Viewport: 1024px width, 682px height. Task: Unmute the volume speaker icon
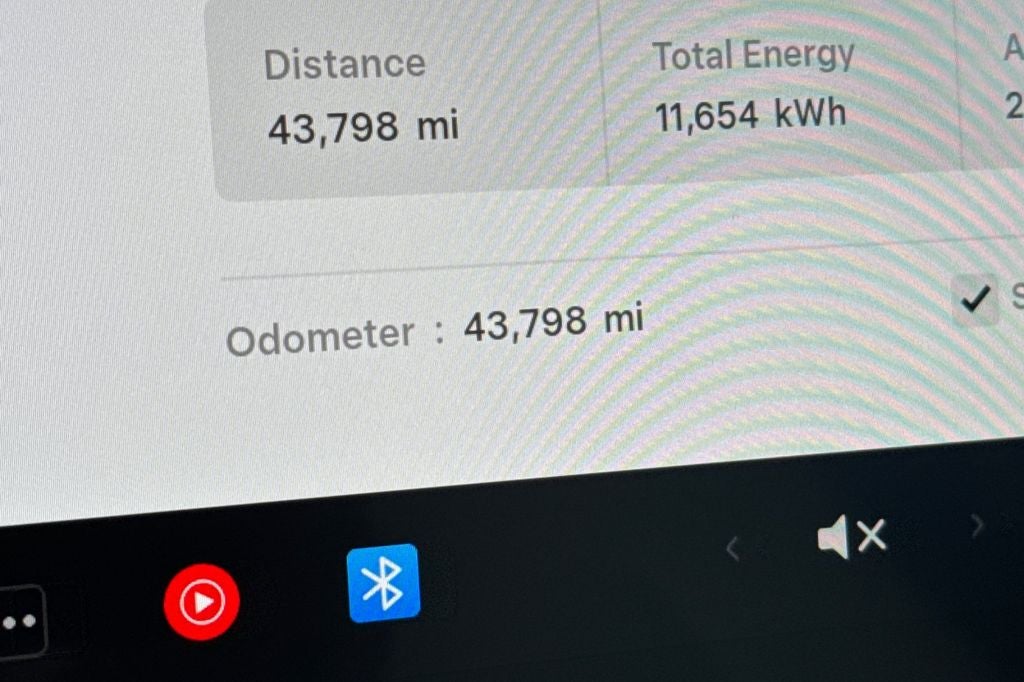851,538
